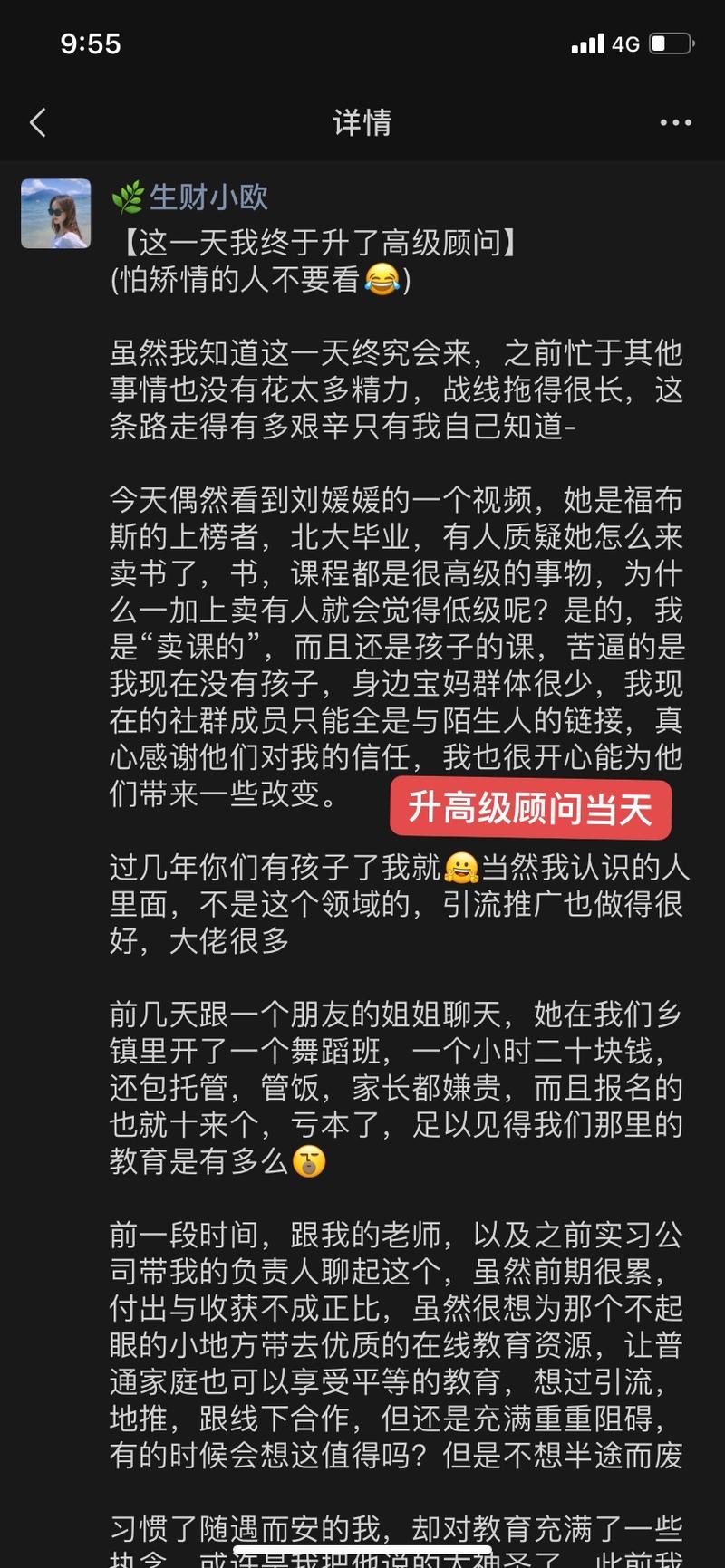Tap the cellular signal bars indicator
725x1568 pixels.
click(590, 43)
